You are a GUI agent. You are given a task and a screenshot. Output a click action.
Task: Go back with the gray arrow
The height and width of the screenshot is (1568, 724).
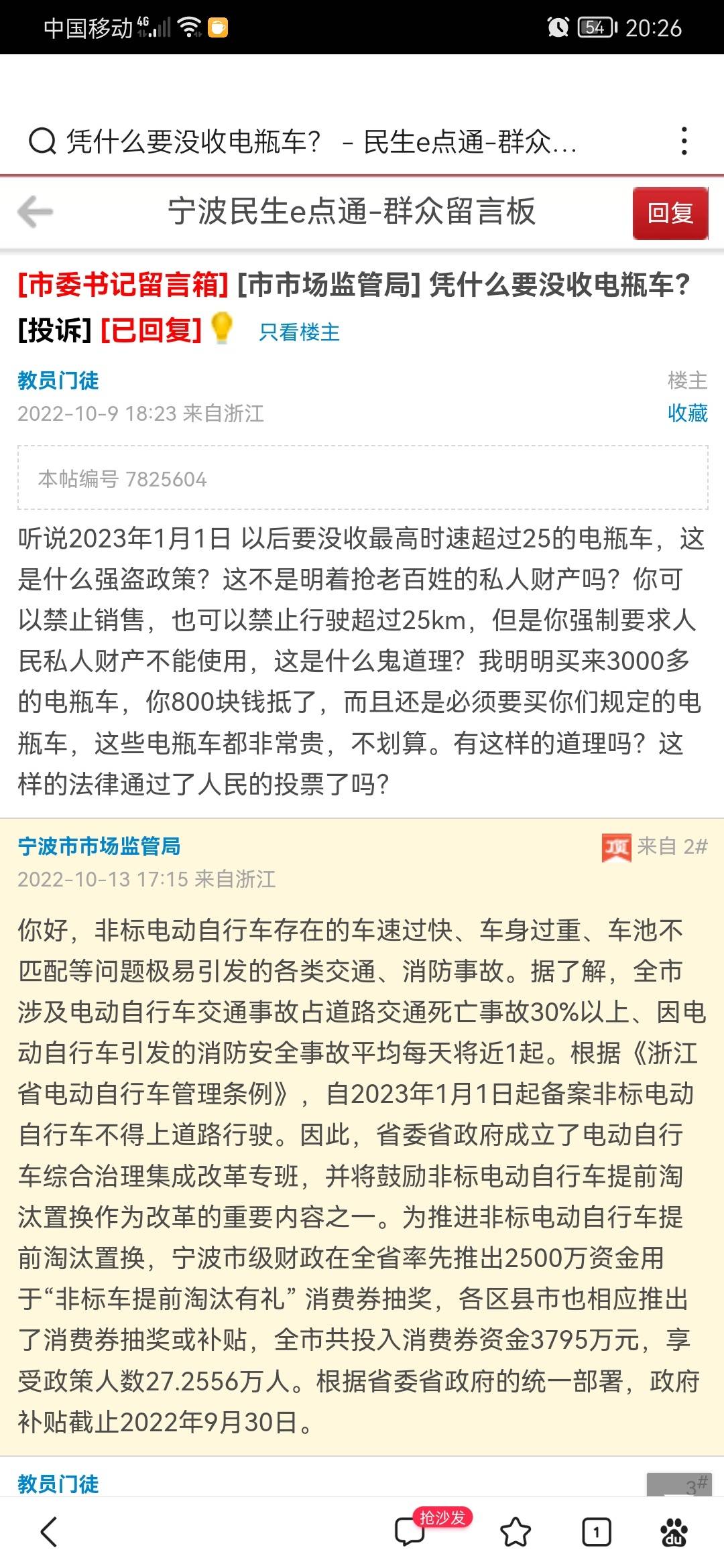35,212
